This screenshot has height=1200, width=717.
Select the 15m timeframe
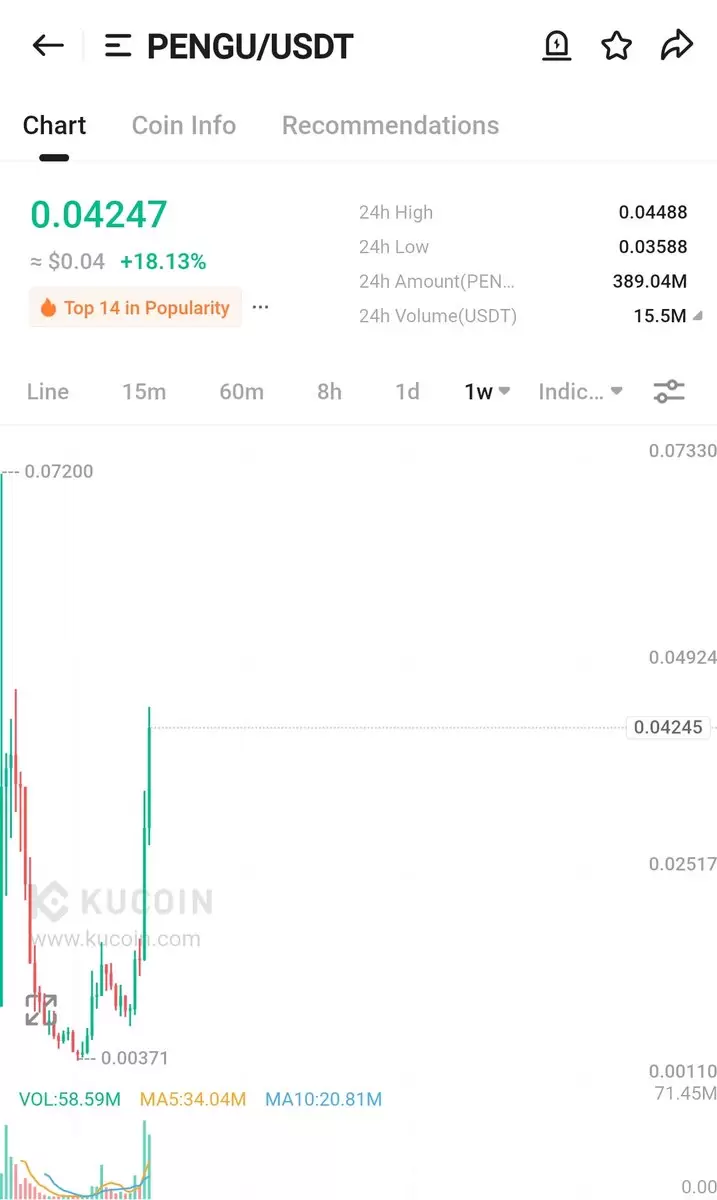(x=144, y=391)
